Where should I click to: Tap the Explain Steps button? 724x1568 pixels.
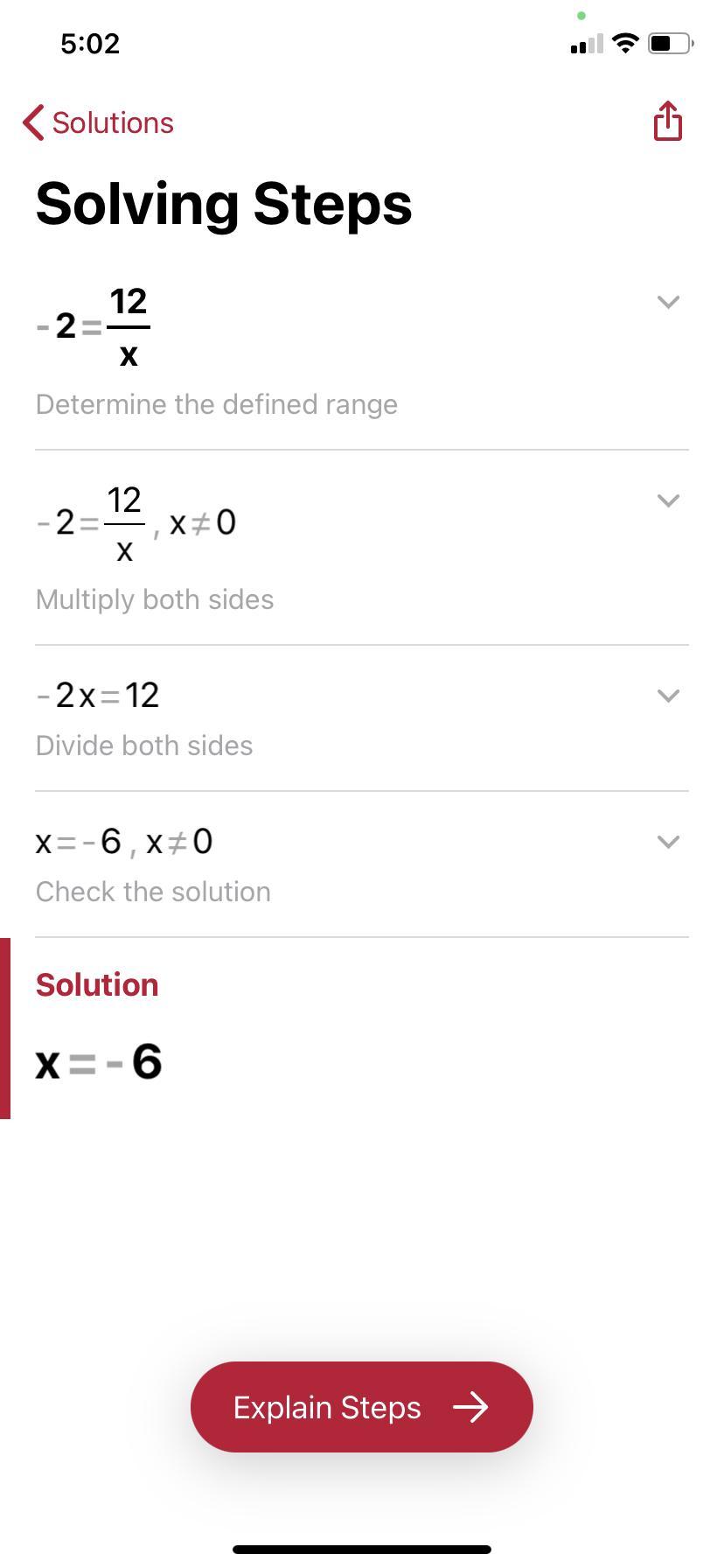pos(361,1407)
